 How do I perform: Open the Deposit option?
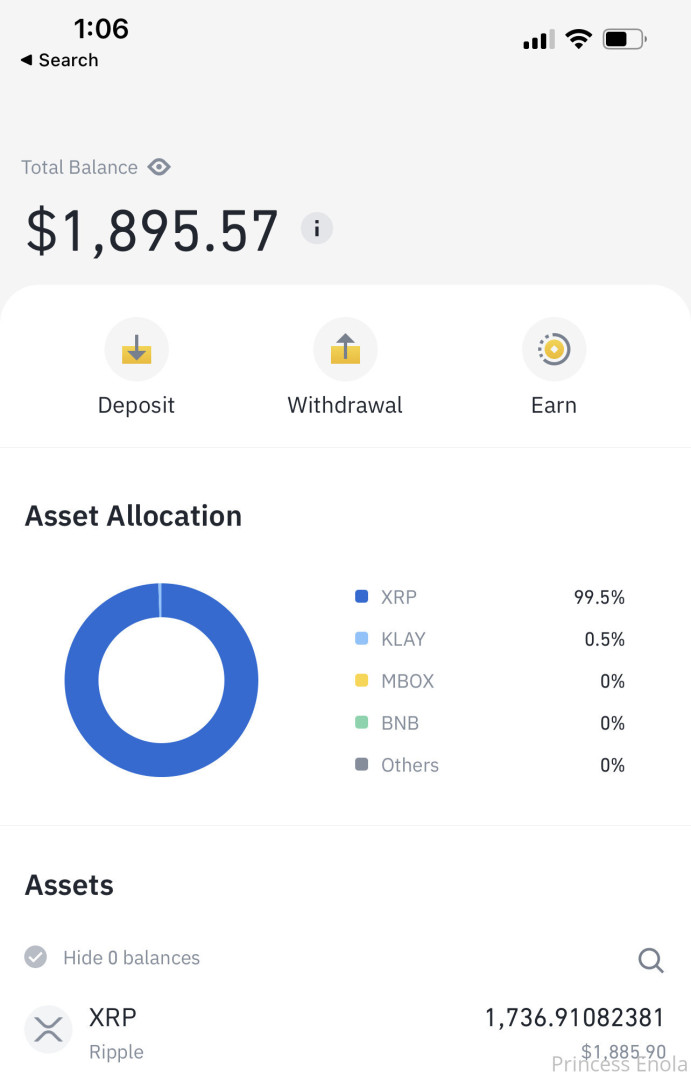[x=137, y=351]
